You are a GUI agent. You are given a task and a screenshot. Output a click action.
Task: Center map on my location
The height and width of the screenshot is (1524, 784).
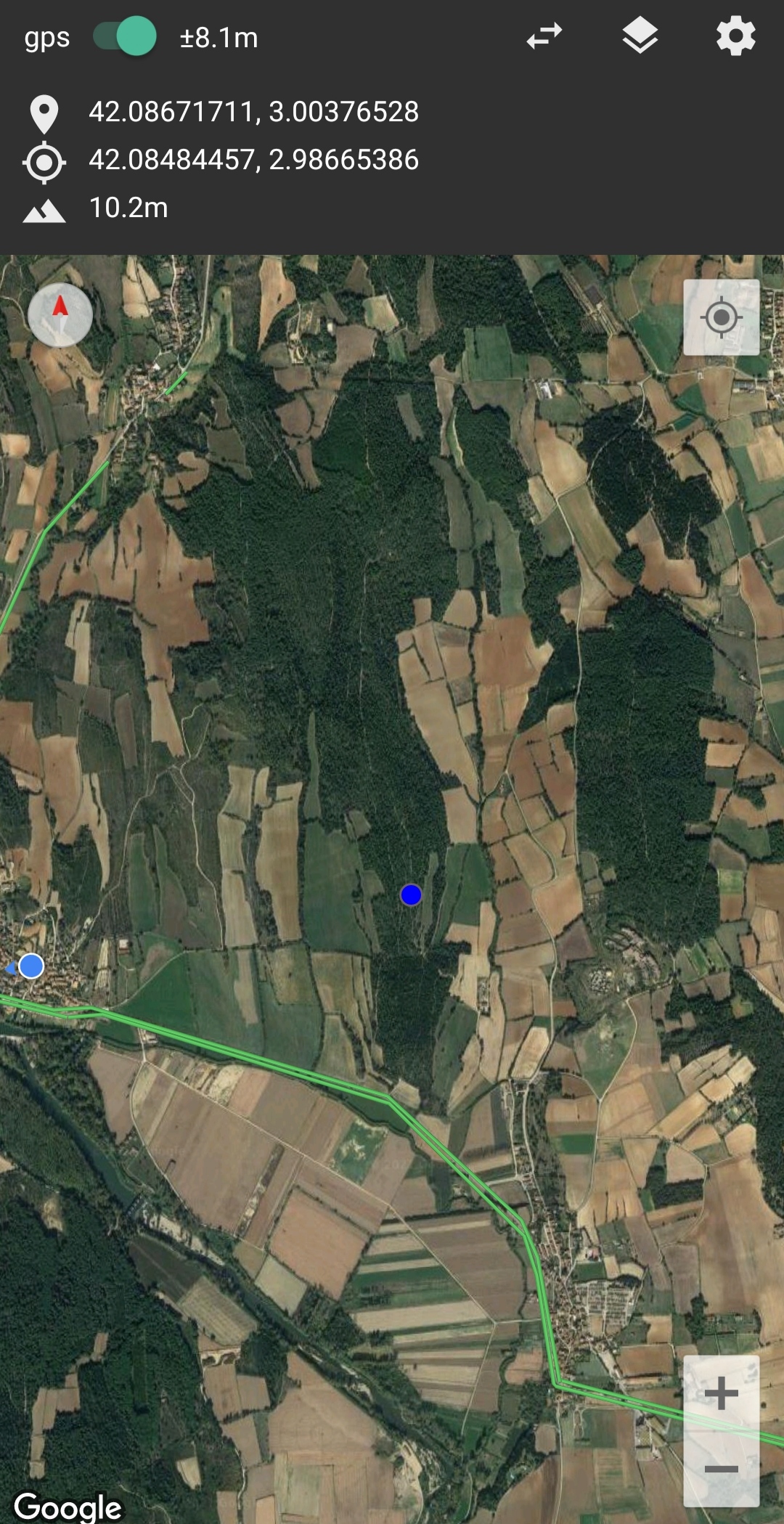tap(722, 317)
